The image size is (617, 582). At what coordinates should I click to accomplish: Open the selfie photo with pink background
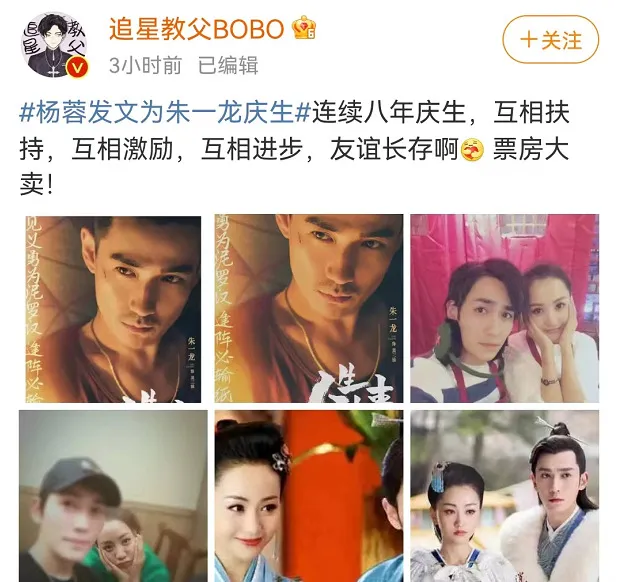(x=504, y=307)
